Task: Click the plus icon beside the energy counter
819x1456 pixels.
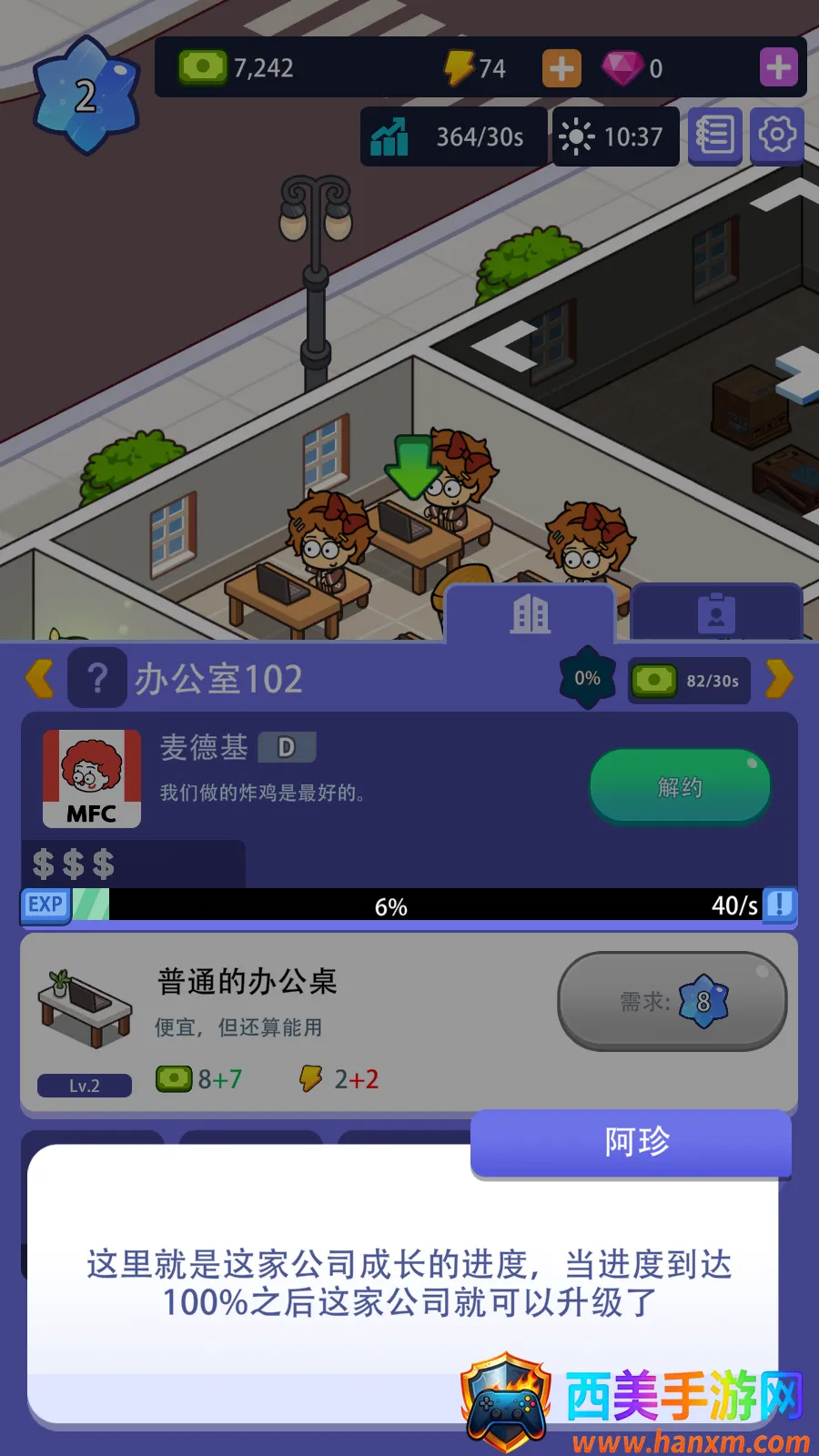Action: coord(561,67)
